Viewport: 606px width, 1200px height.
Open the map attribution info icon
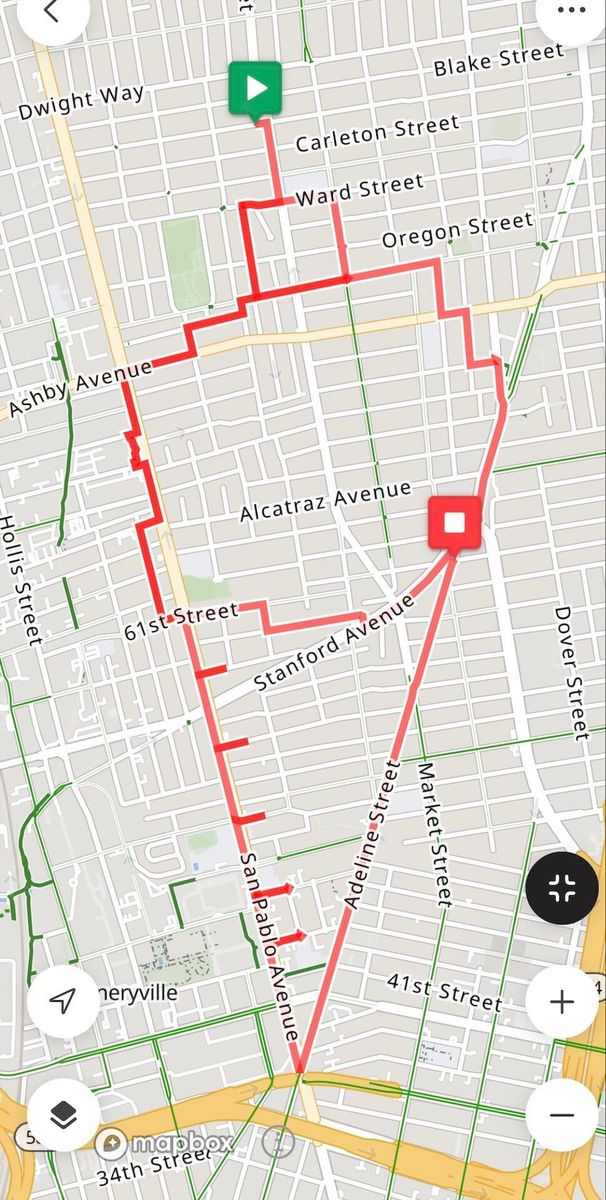click(277, 1140)
